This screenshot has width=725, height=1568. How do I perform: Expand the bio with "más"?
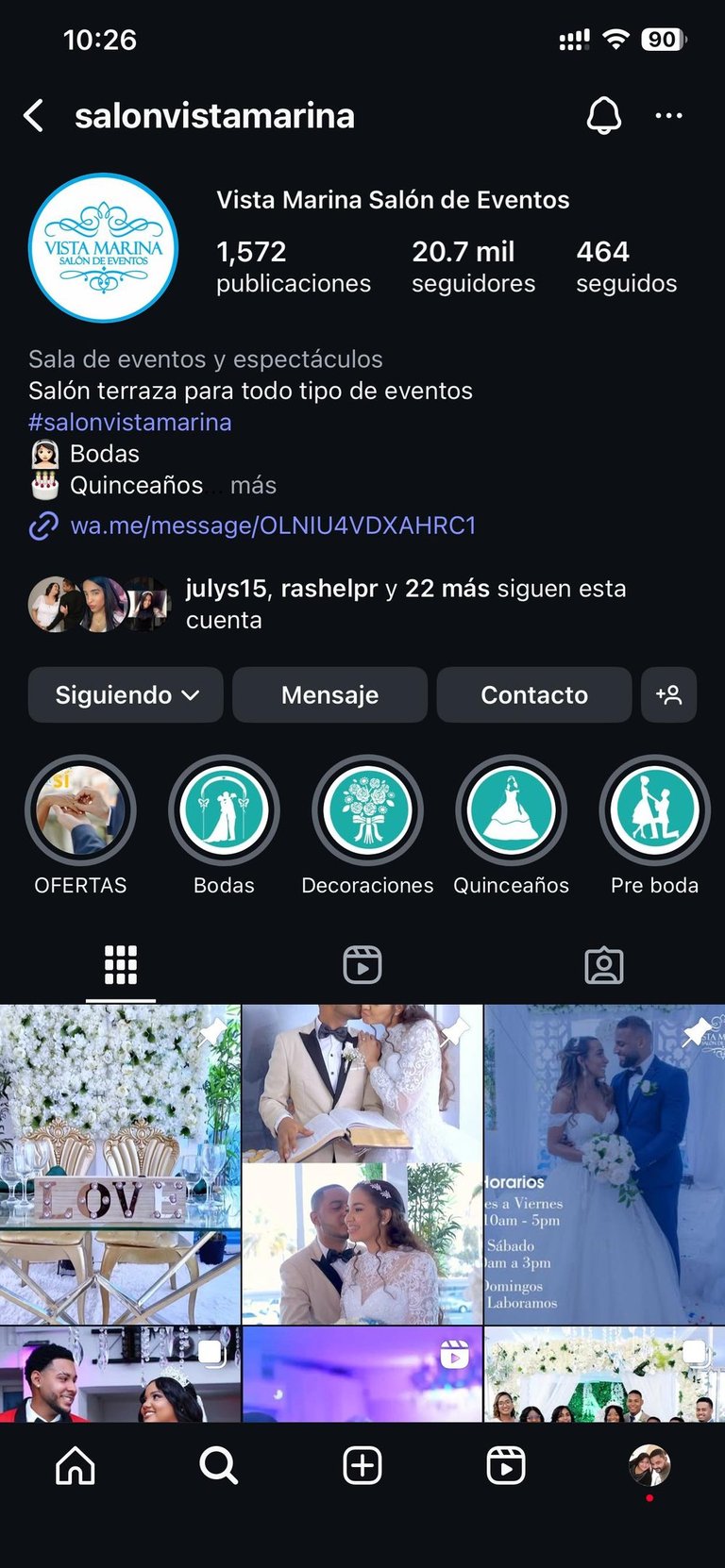coord(253,485)
